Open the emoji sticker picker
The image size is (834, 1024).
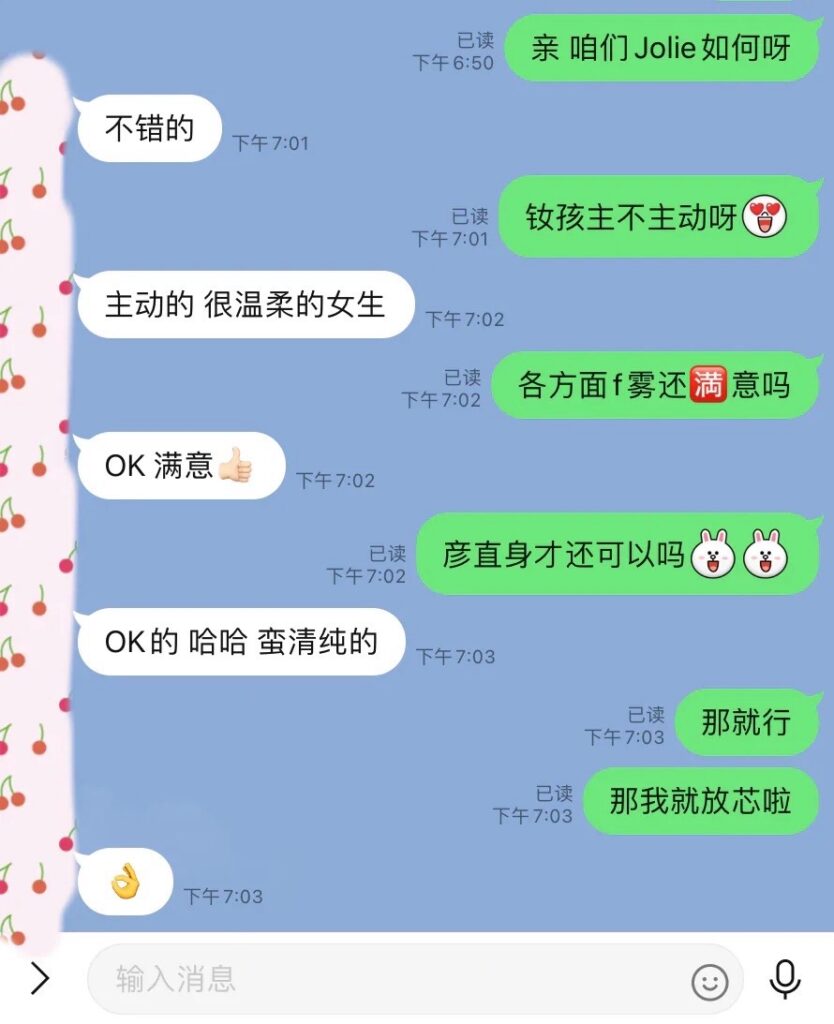710,982
